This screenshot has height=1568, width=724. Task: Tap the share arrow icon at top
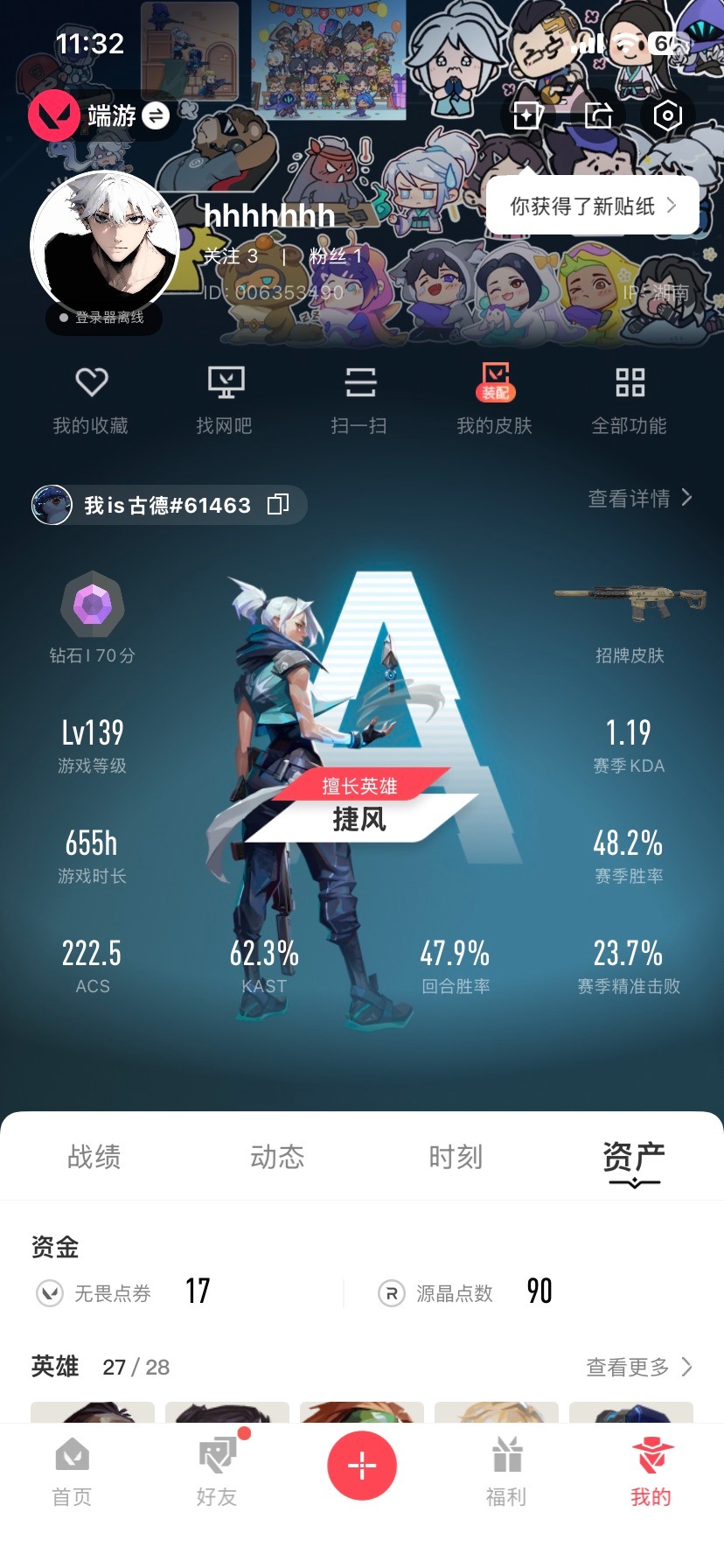(598, 115)
